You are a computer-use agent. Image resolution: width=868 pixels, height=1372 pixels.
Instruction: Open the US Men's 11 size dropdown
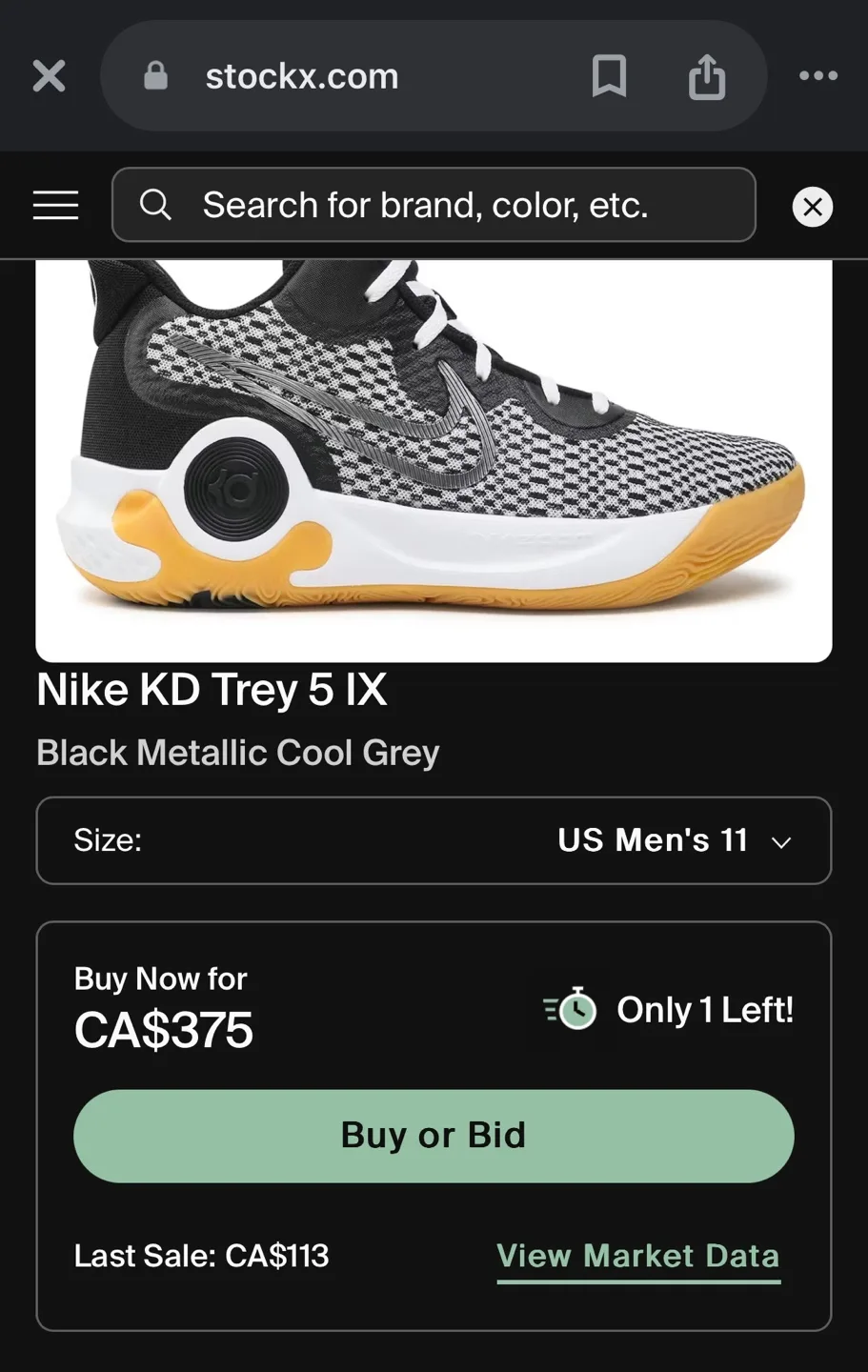pyautogui.click(x=653, y=841)
